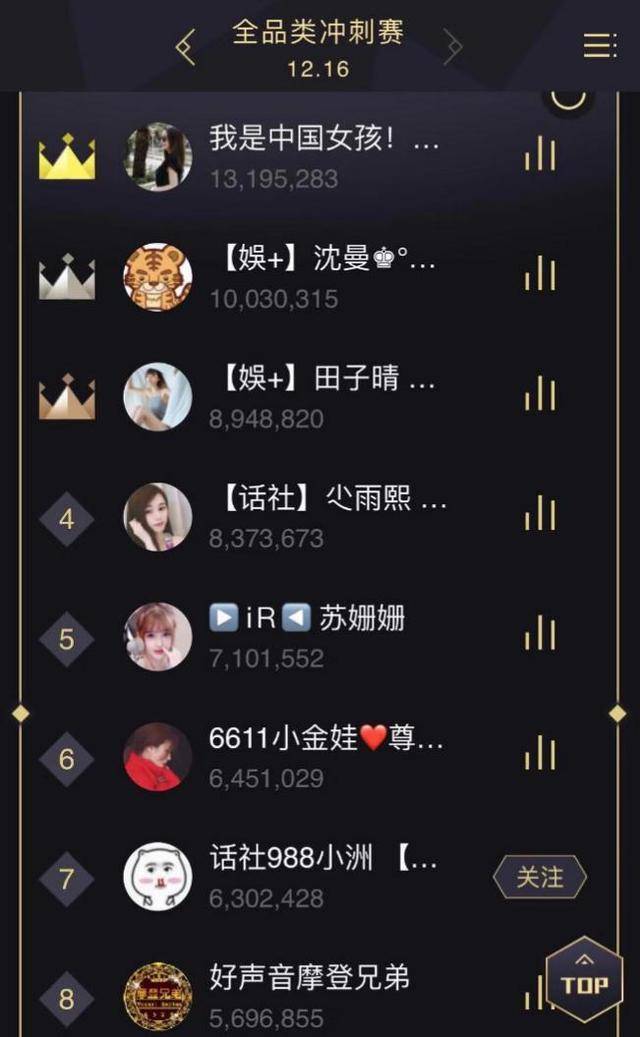Open the hamburger menu
The height and width of the screenshot is (1037, 640).
tap(600, 46)
